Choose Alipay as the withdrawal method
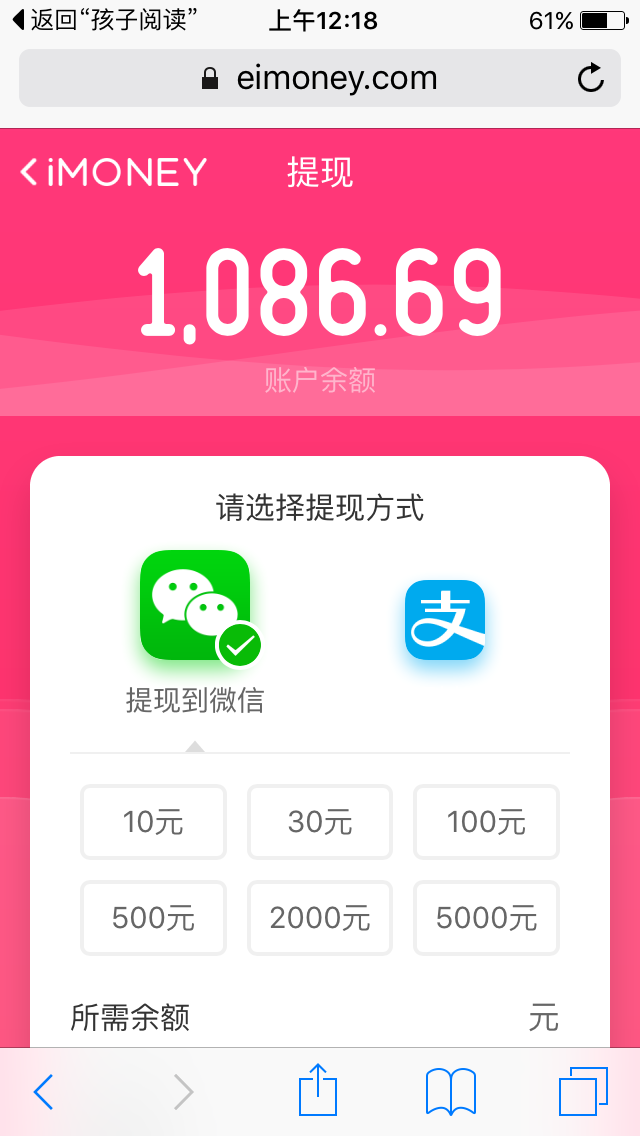 point(445,620)
